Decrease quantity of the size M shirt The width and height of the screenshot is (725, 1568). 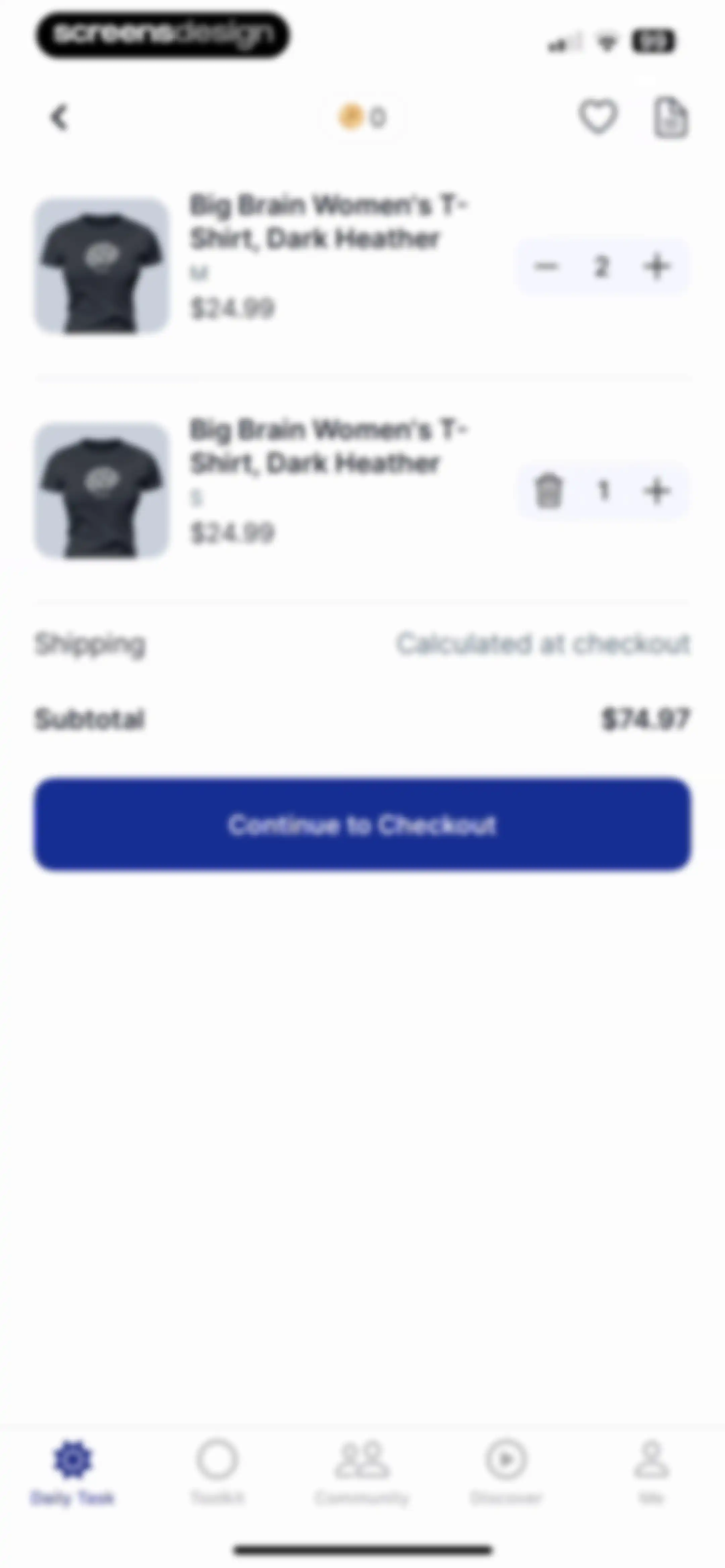(x=546, y=266)
